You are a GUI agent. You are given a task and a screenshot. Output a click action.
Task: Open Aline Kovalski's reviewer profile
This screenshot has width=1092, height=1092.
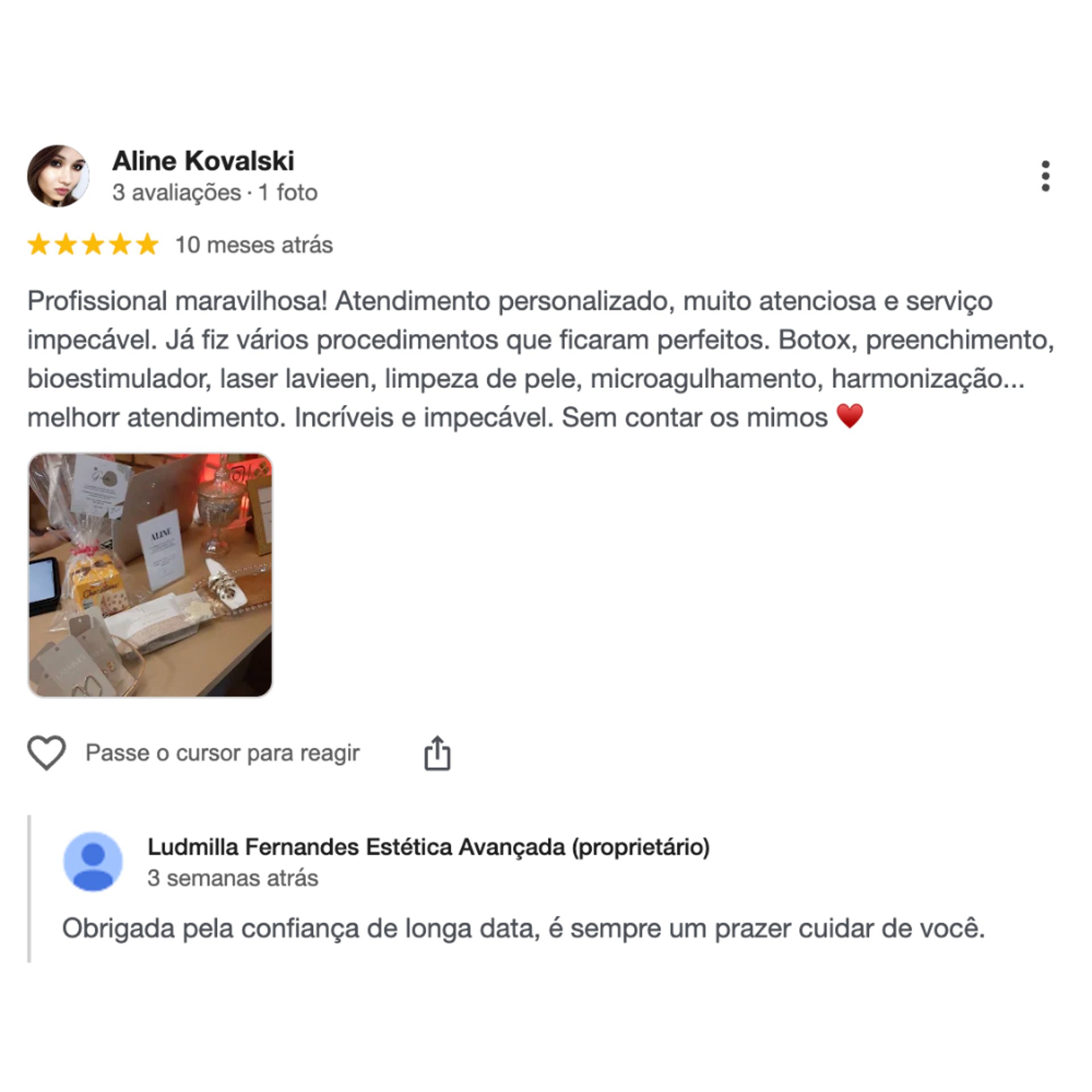tap(203, 161)
